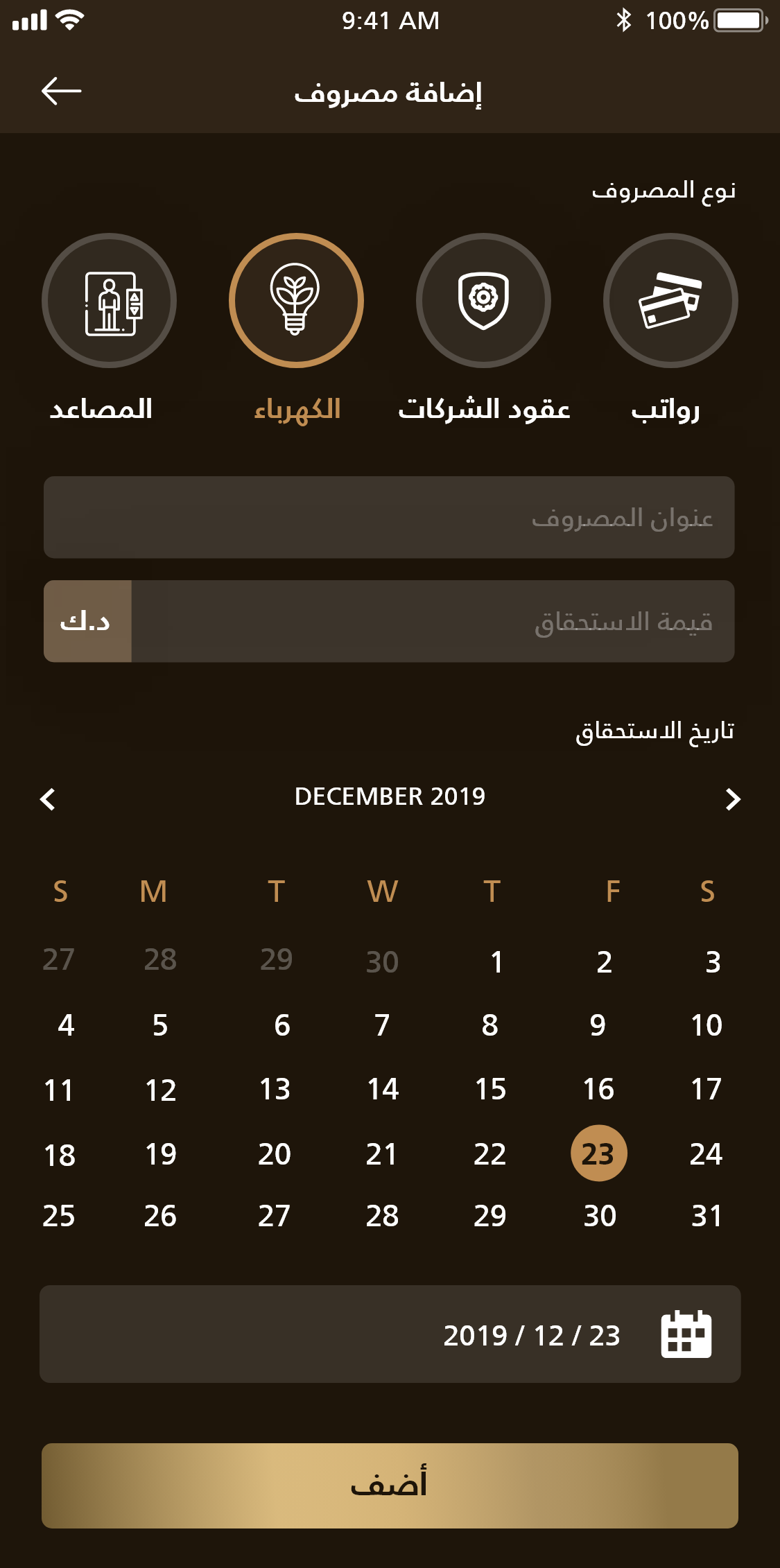Focus the عنوان المصروف field
Viewport: 780px width, 1568px height.
[389, 517]
